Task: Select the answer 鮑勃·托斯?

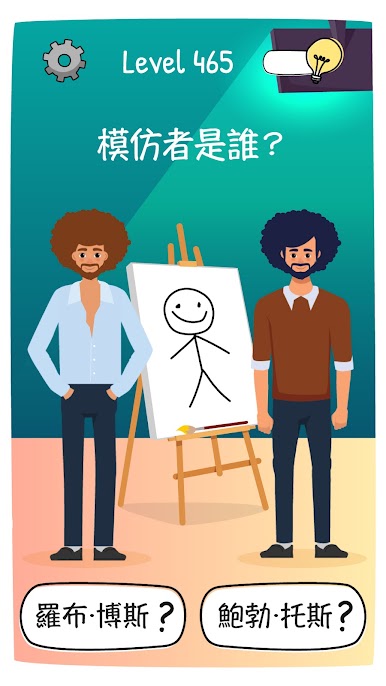Action: [x=284, y=616]
